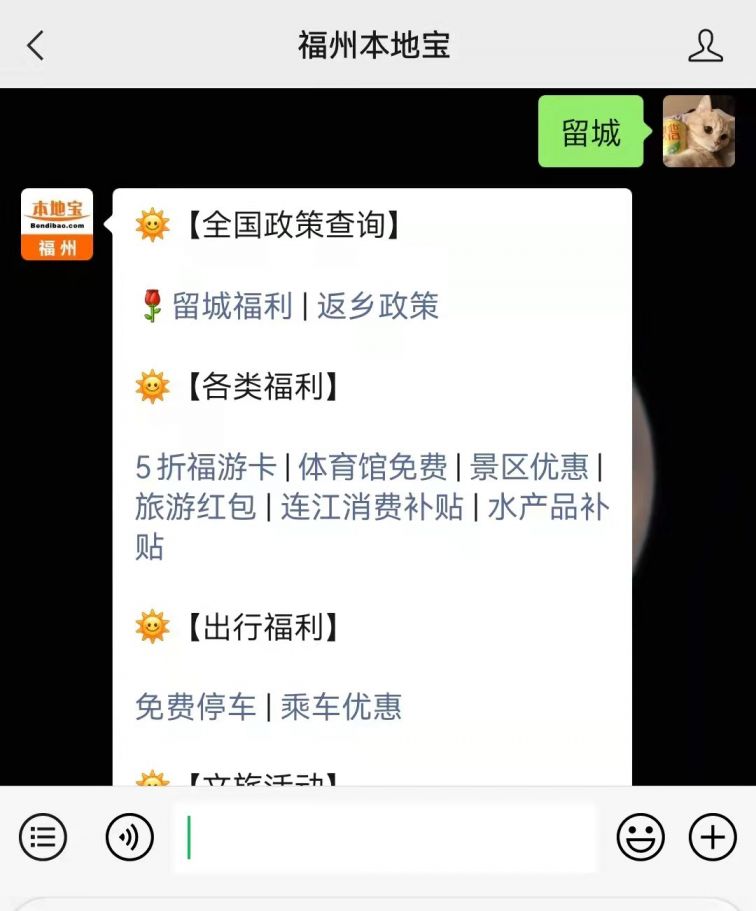Screen dimensions: 756x911
Task: Open the 留城福利 link
Action: point(232,306)
